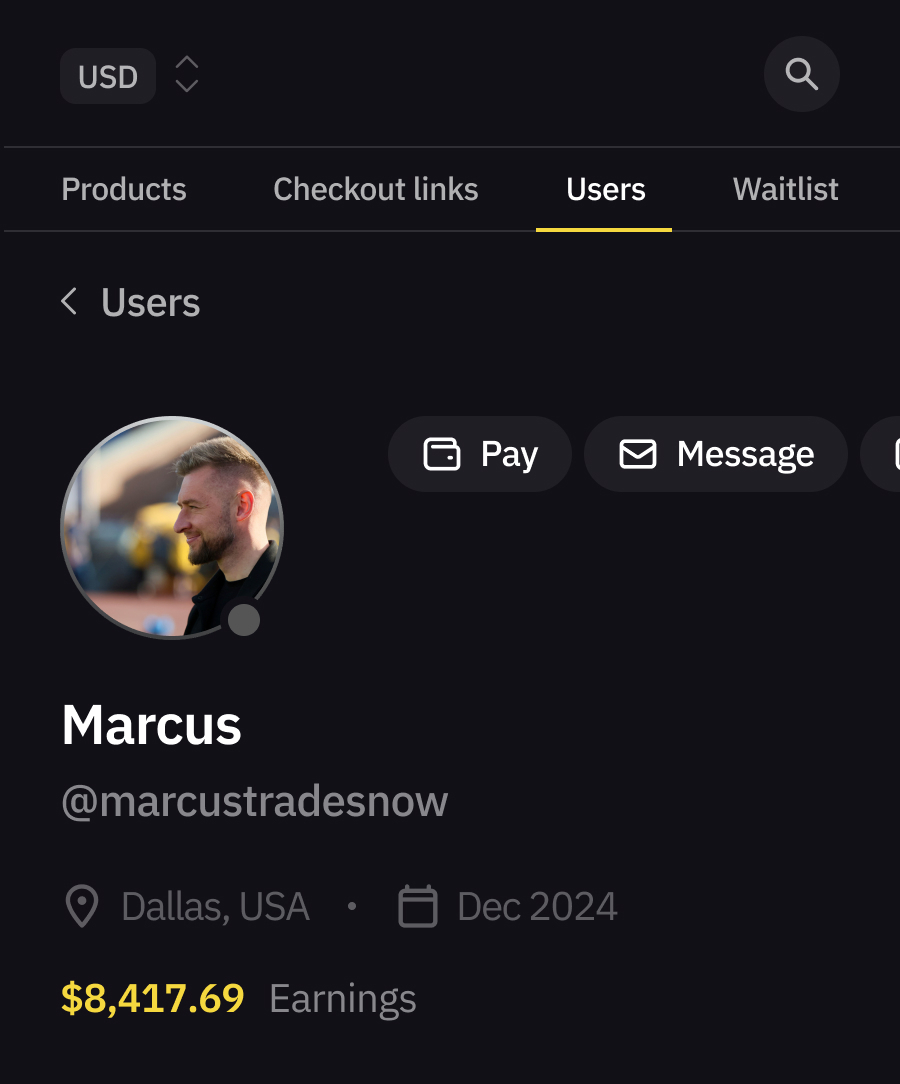The image size is (900, 1084).
Task: Switch to the Products tab
Action: click(124, 189)
